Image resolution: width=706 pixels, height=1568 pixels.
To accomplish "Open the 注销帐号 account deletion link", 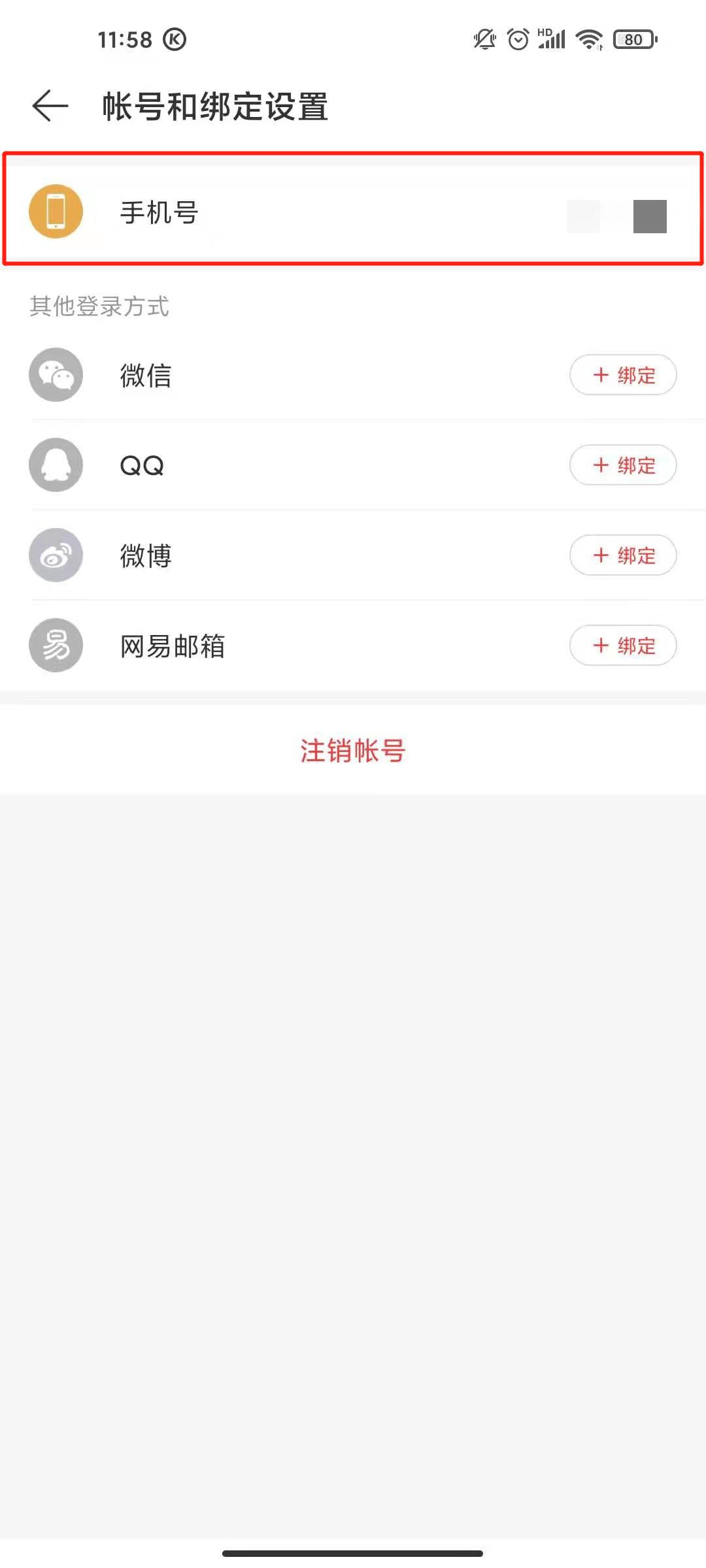I will [352, 750].
